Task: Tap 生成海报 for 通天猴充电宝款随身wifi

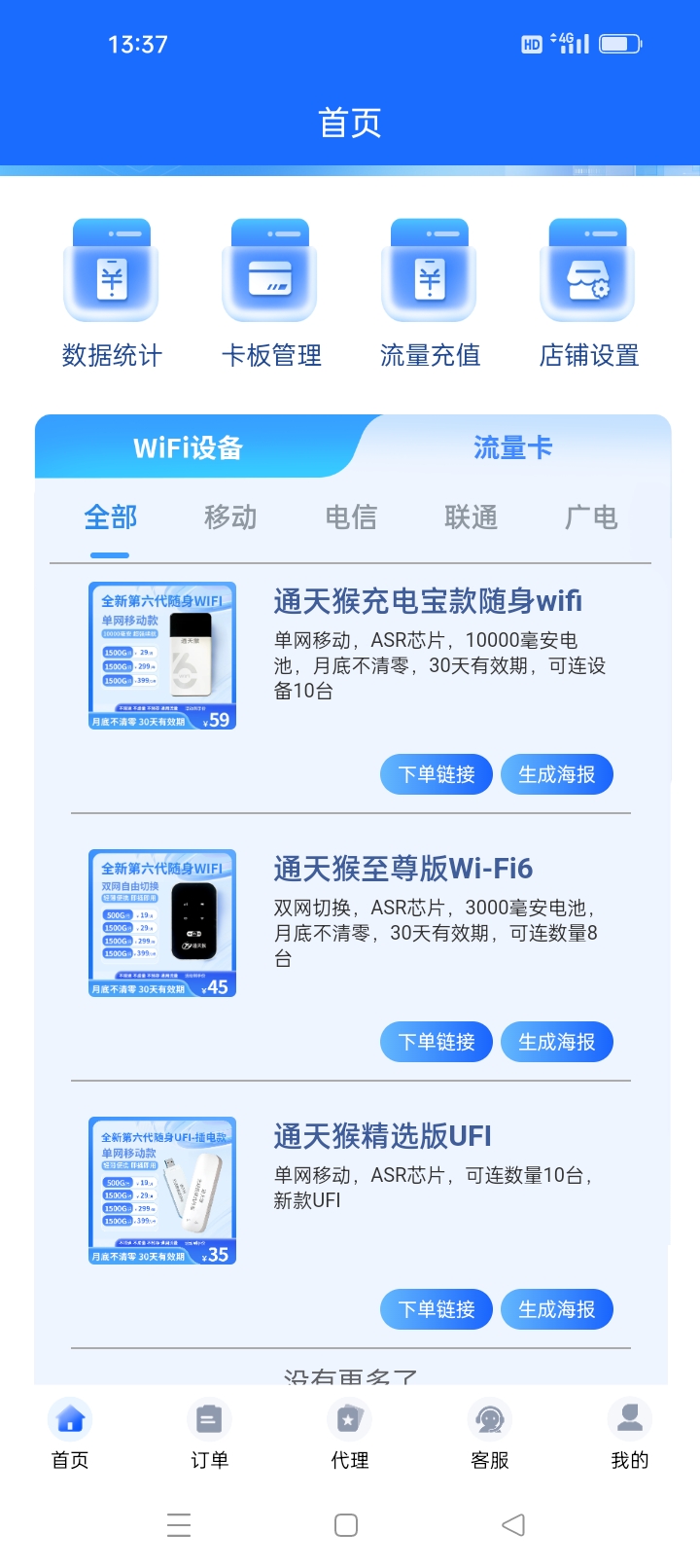Action: pyautogui.click(x=557, y=774)
